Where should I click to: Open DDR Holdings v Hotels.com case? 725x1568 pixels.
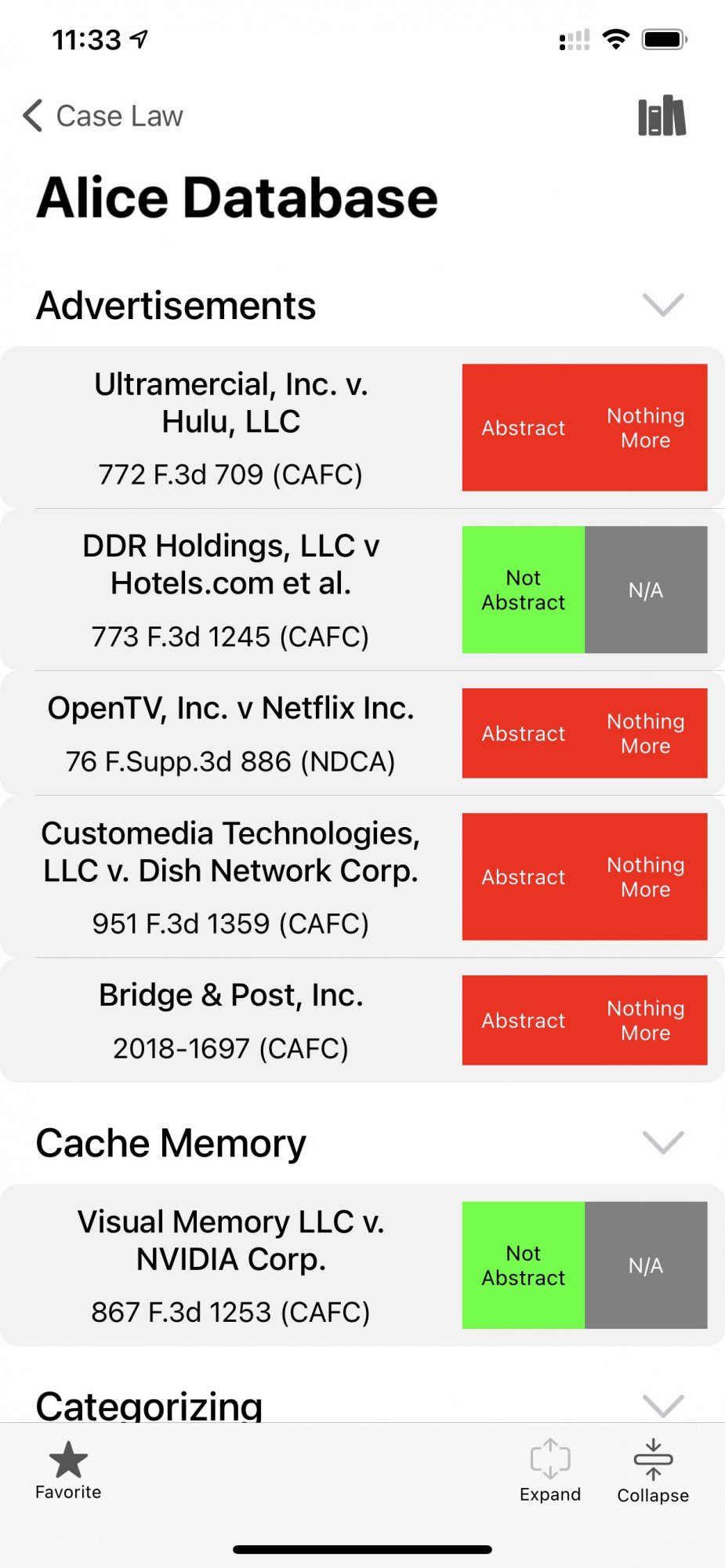(x=362, y=590)
